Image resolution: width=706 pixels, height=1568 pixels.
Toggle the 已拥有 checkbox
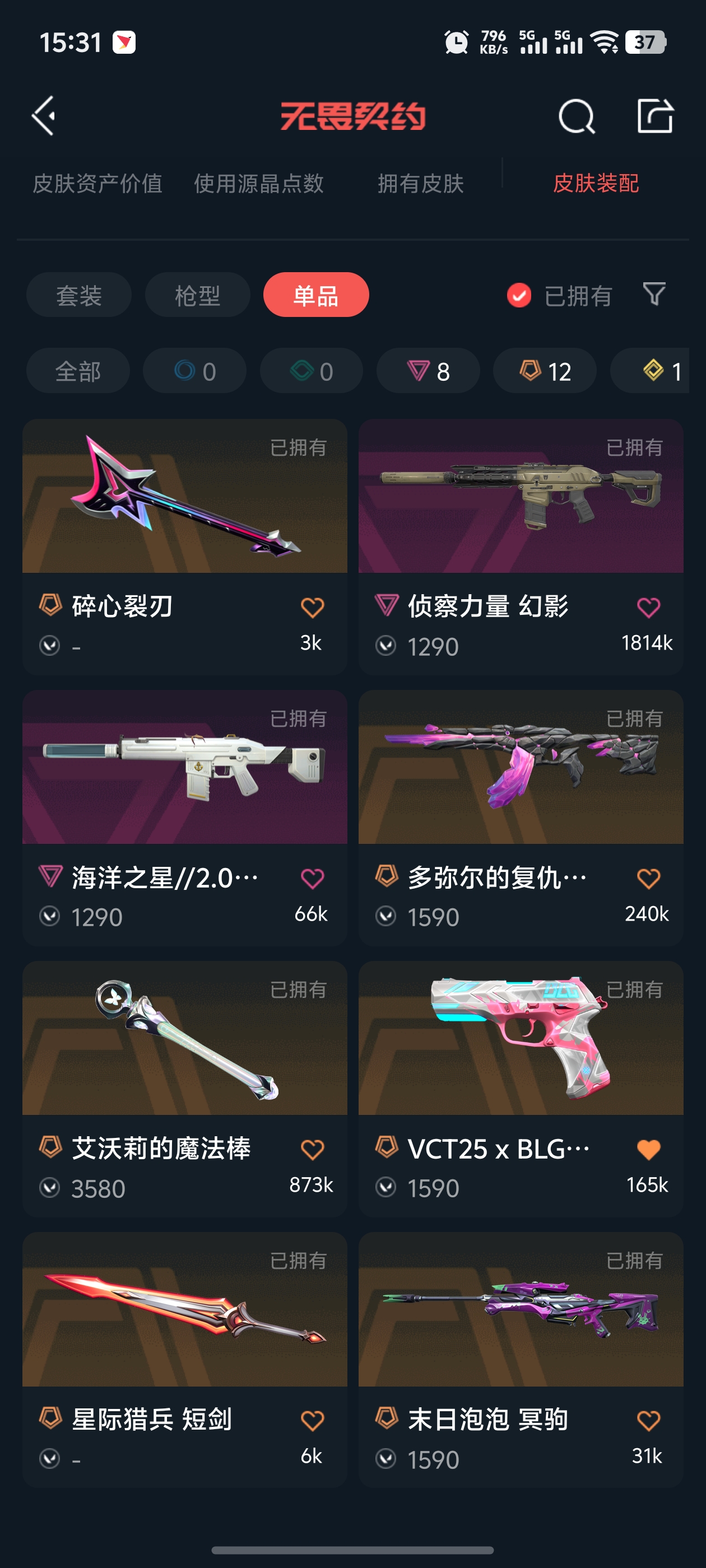click(x=519, y=296)
